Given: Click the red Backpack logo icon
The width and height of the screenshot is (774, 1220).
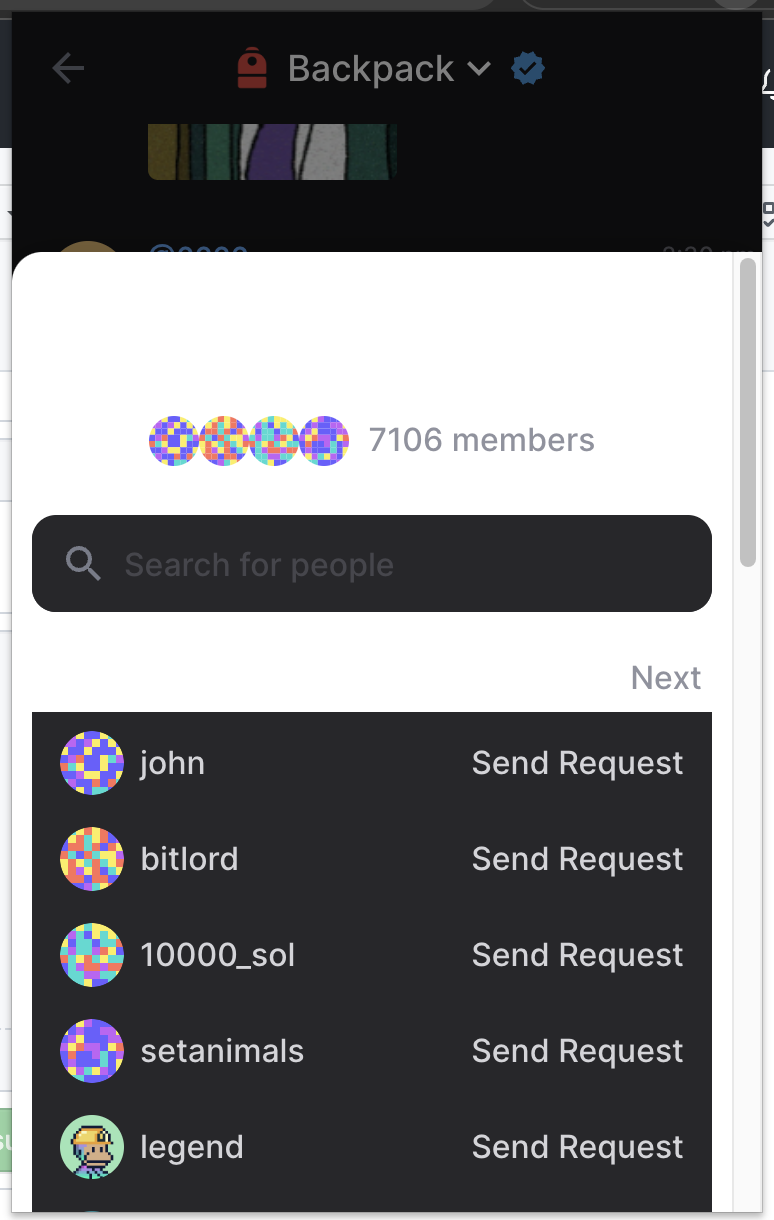Looking at the screenshot, I should [251, 68].
